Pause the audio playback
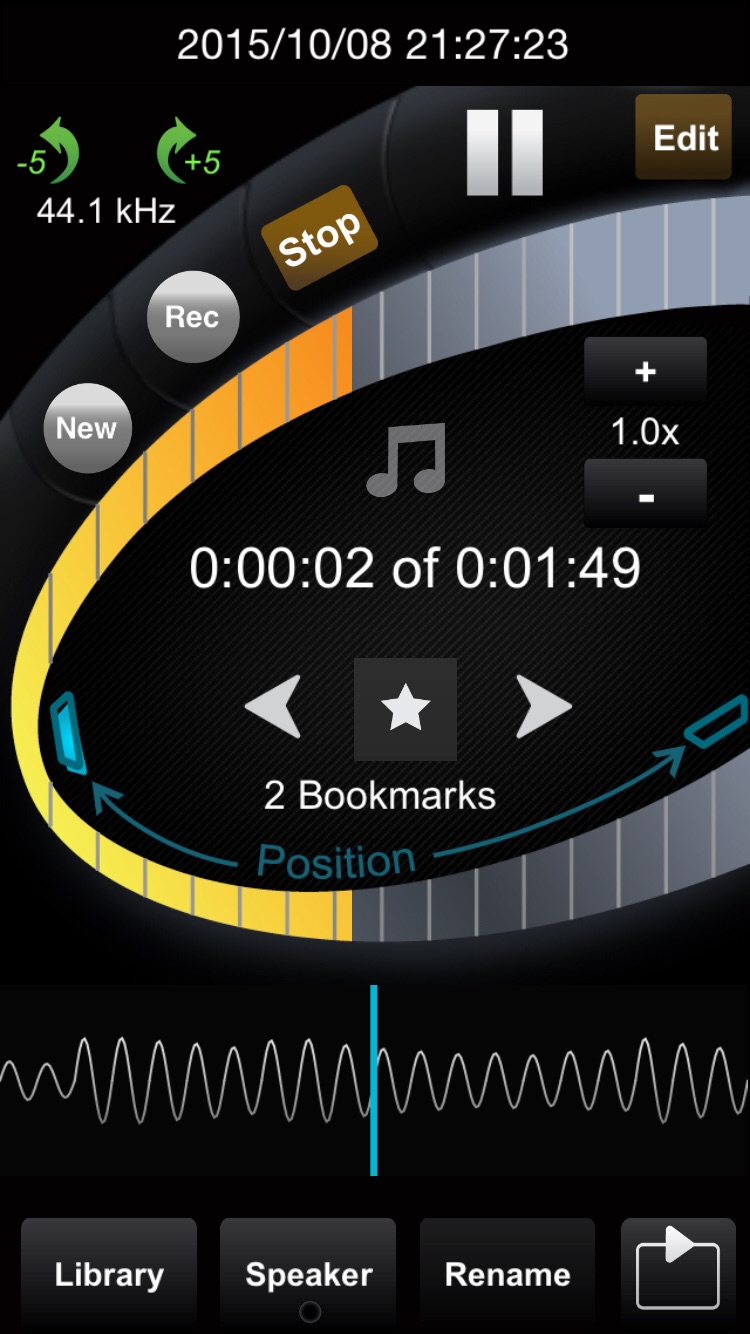 pos(505,151)
